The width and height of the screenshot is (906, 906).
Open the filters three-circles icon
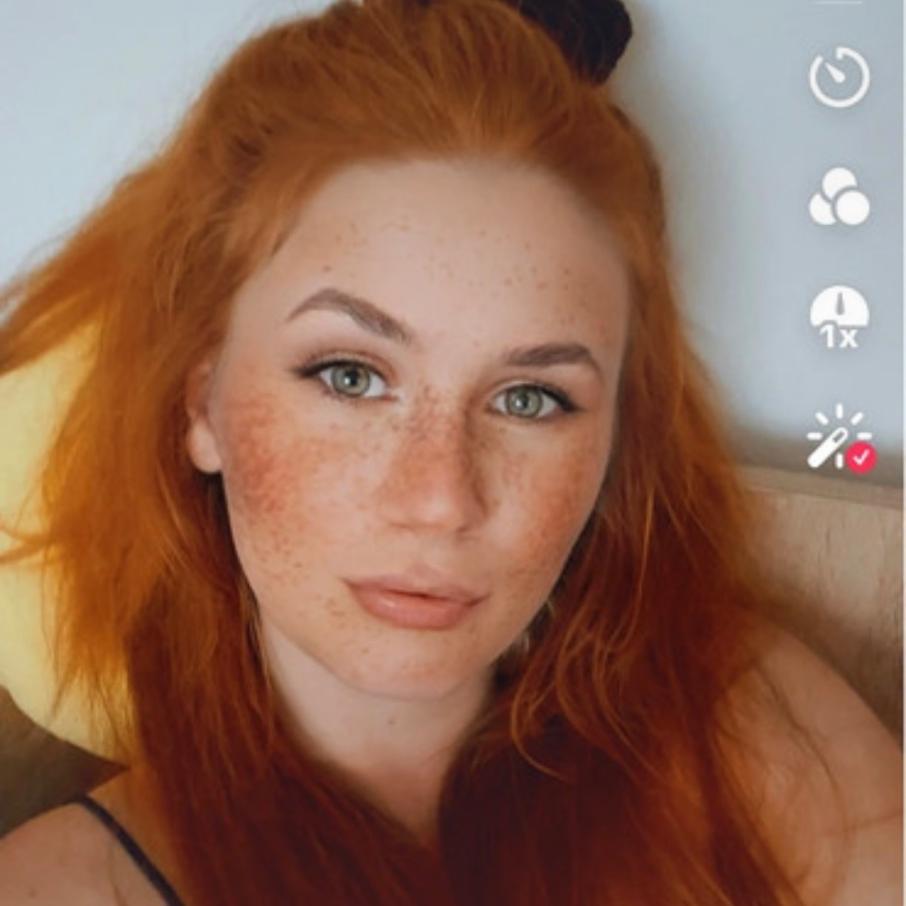click(x=839, y=196)
